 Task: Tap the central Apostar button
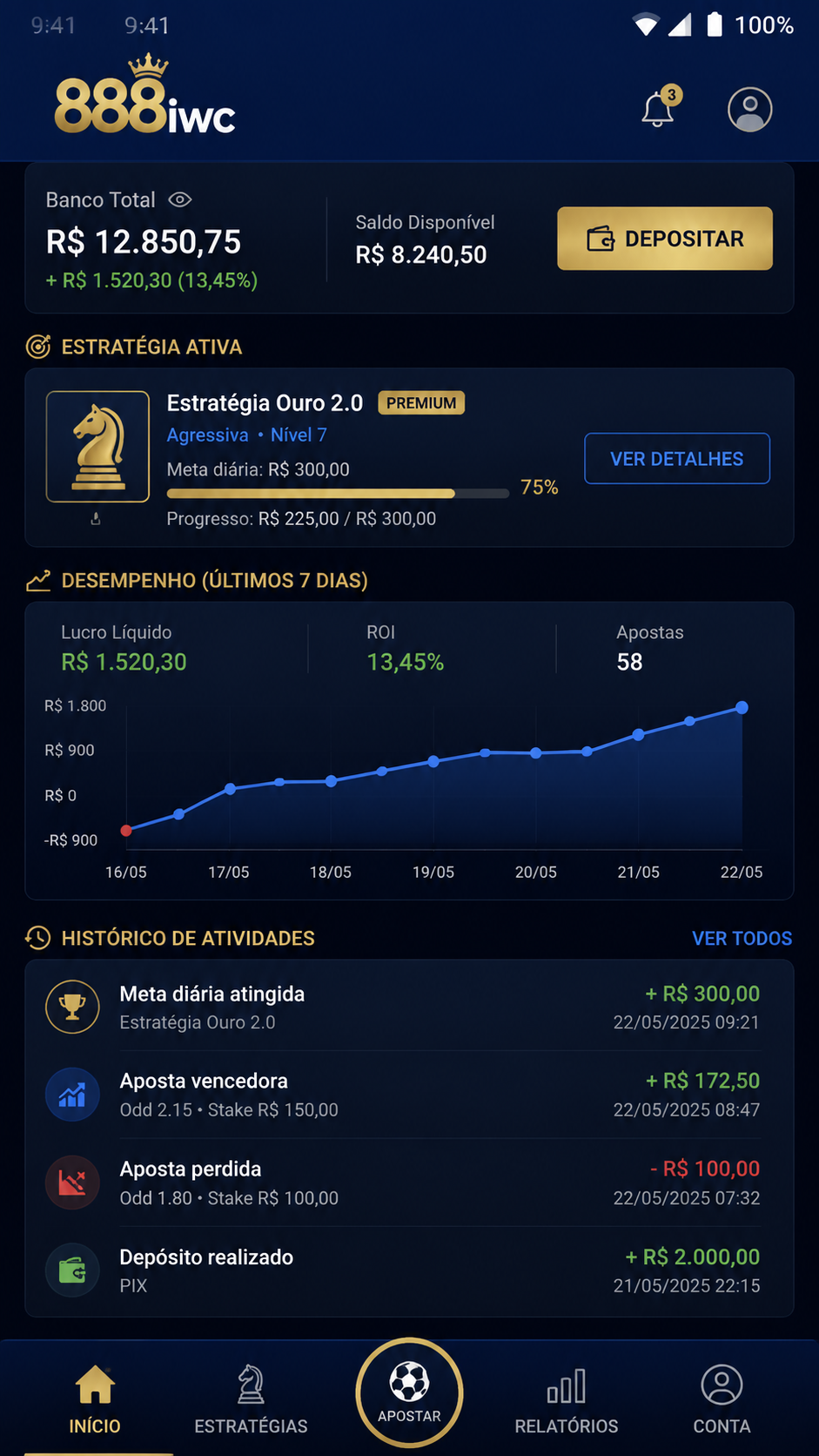point(409,1392)
